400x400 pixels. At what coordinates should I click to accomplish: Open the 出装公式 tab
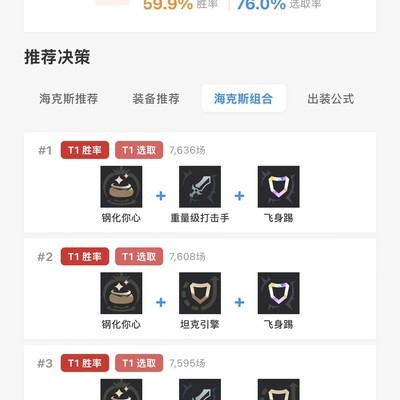pyautogui.click(x=331, y=99)
